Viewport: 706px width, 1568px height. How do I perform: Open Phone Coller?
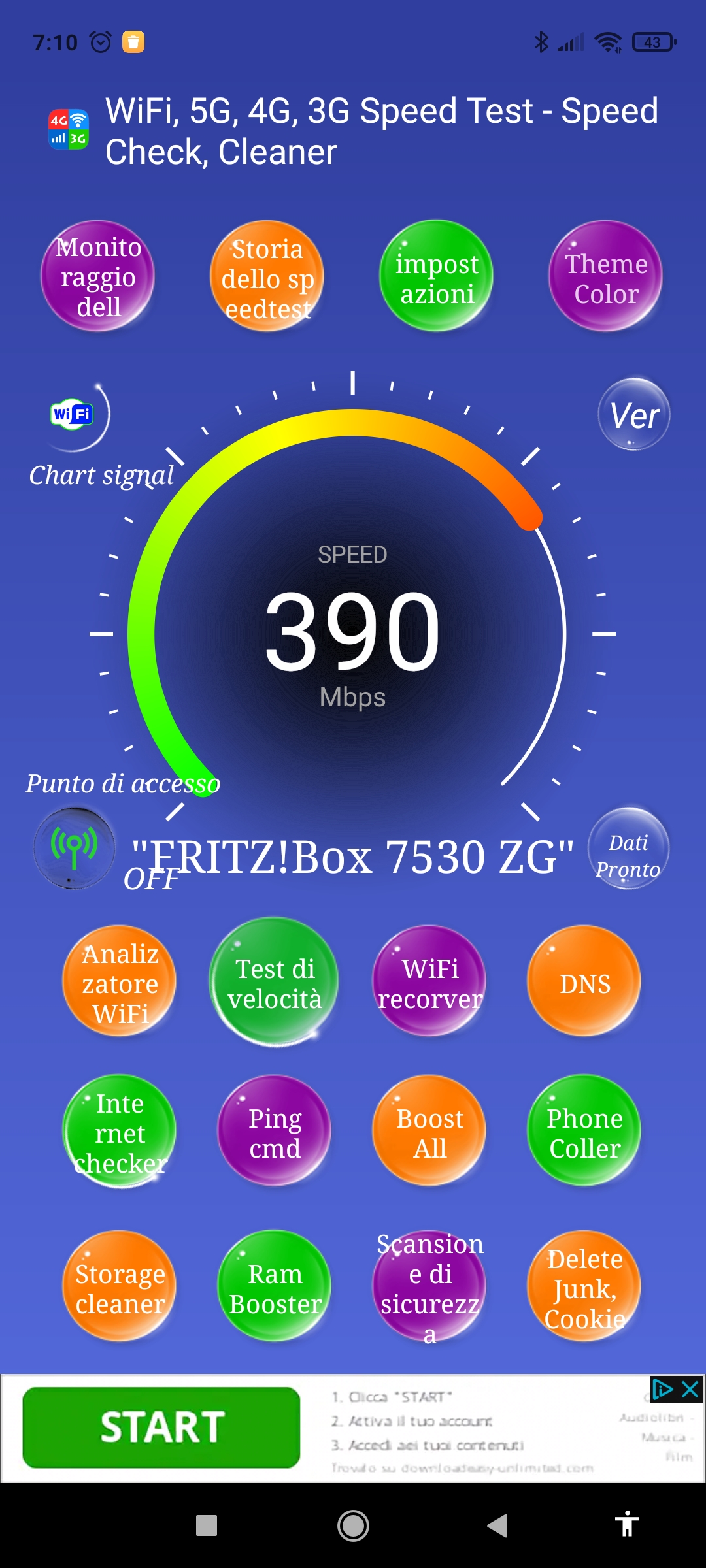coord(584,1131)
